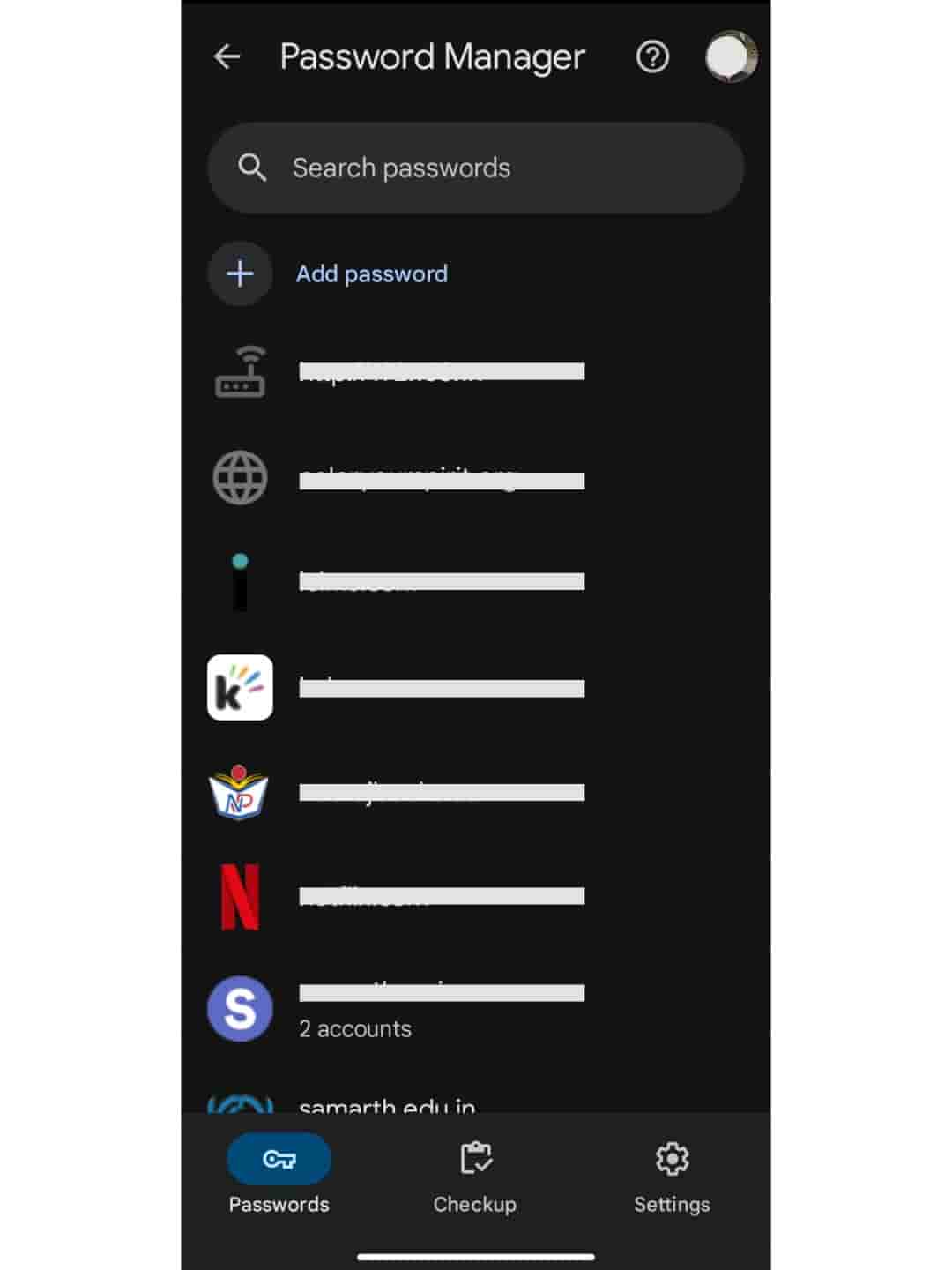Open the entry with the teal-dot i logo

click(x=441, y=581)
